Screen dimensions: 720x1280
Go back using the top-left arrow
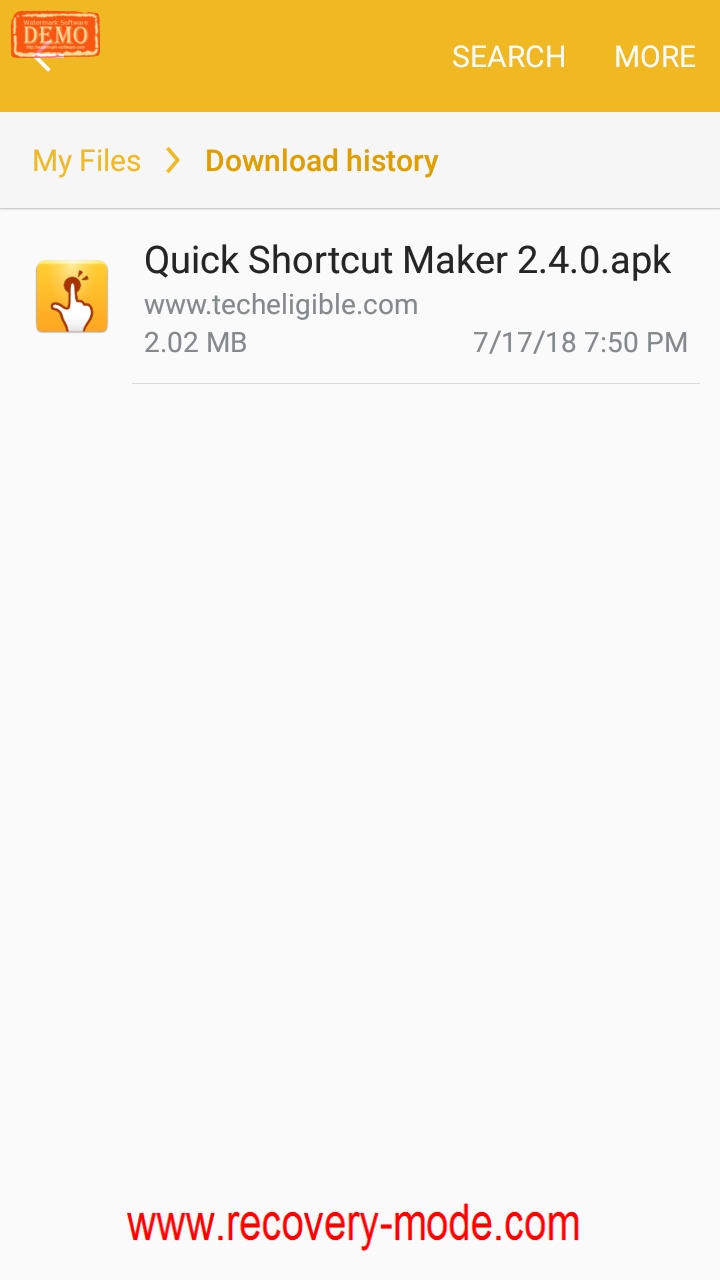pyautogui.click(x=43, y=57)
